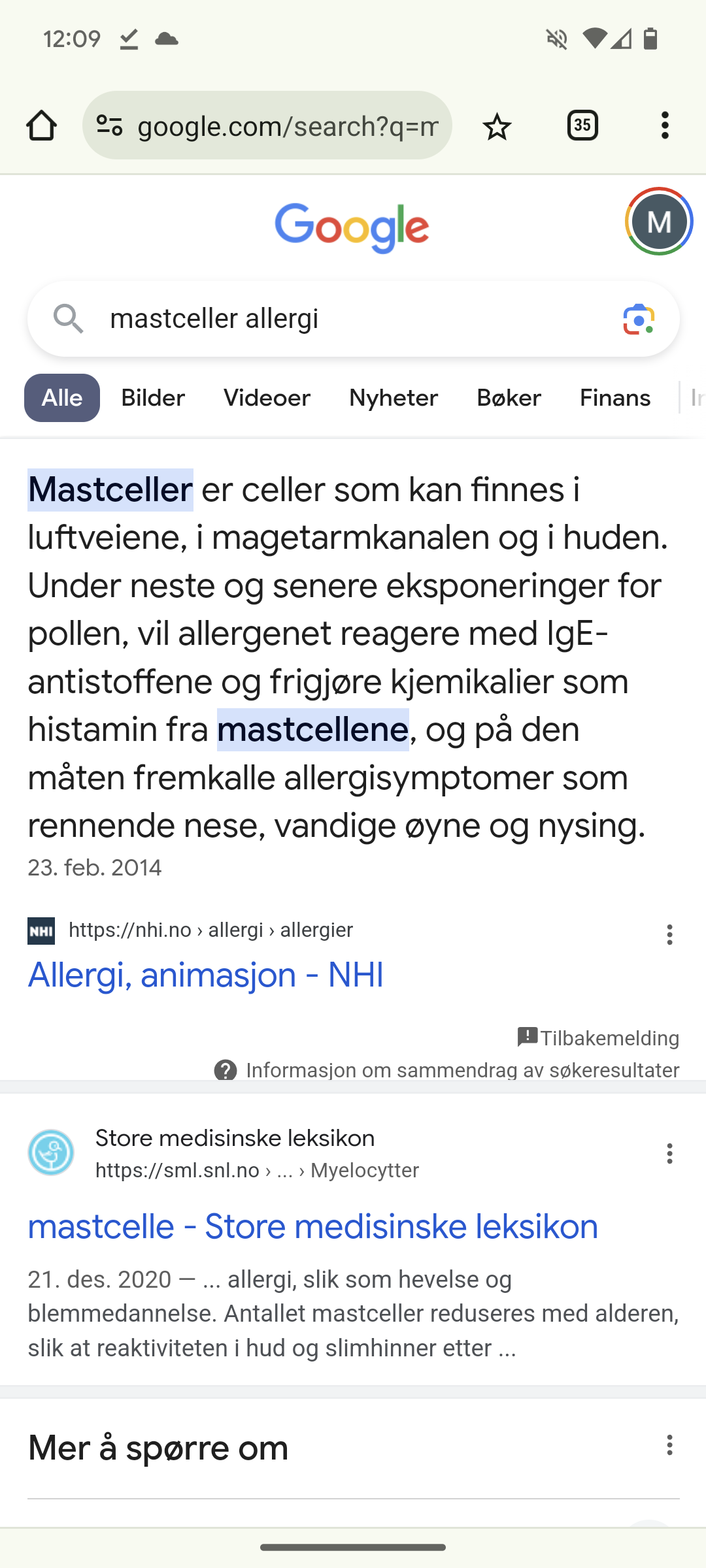
Task: Send Tilbakemelding on the featured snippet
Action: point(598,1037)
